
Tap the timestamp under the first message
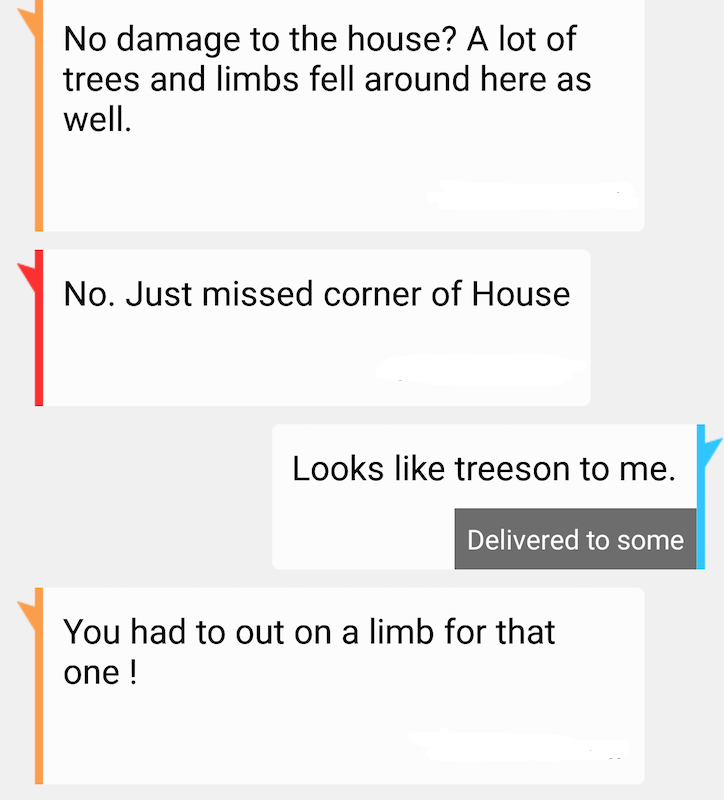(530, 193)
